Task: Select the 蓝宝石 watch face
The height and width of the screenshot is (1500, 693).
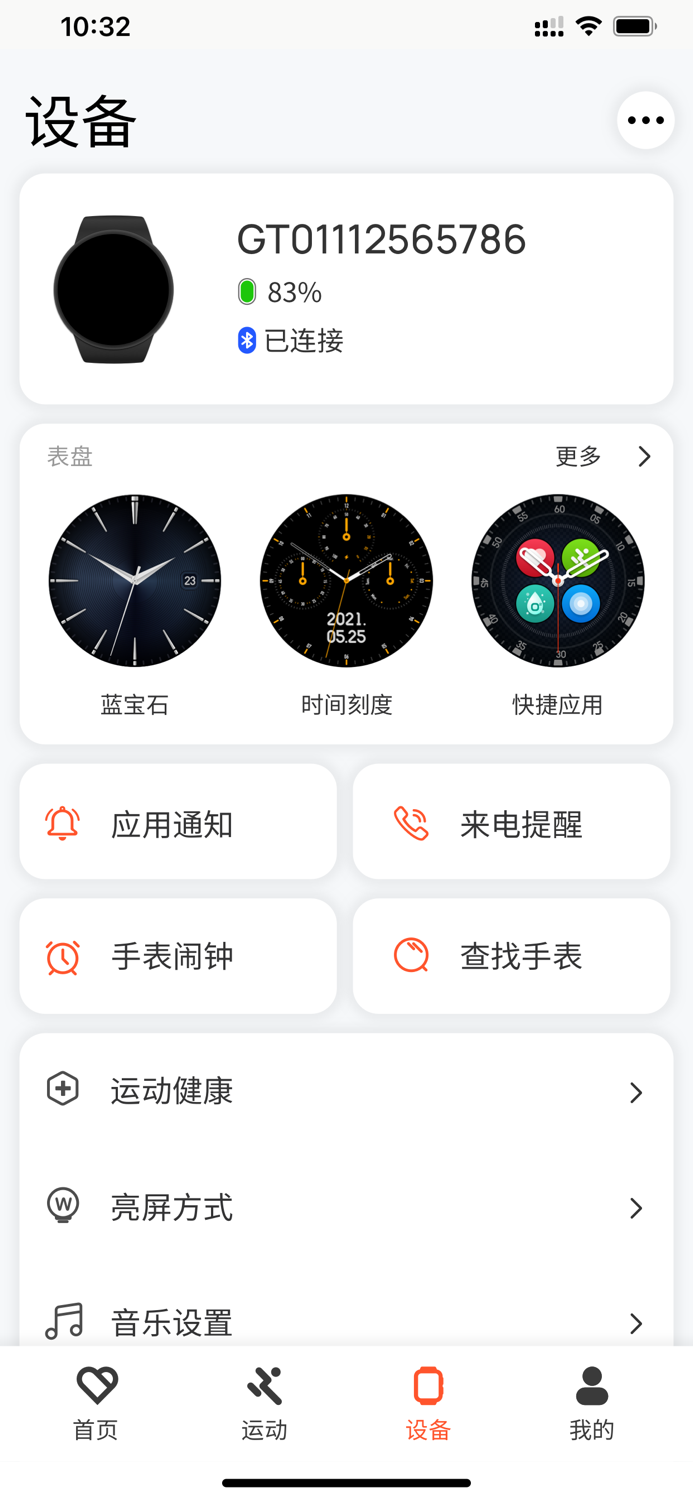Action: click(x=135, y=581)
